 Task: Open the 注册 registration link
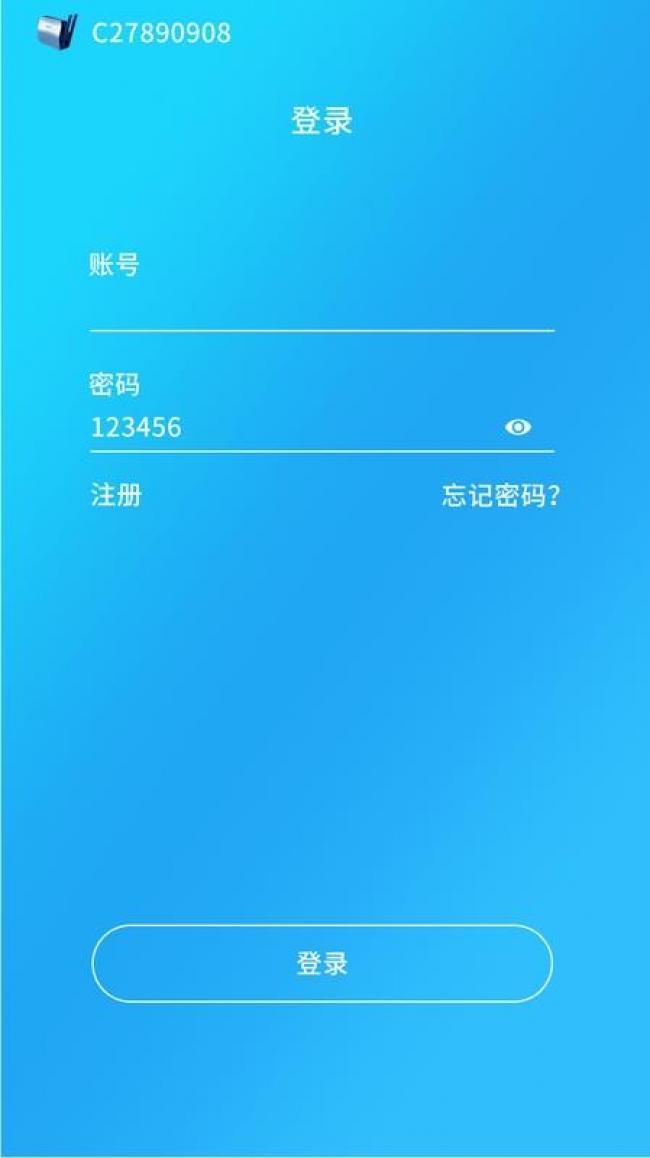coord(116,495)
